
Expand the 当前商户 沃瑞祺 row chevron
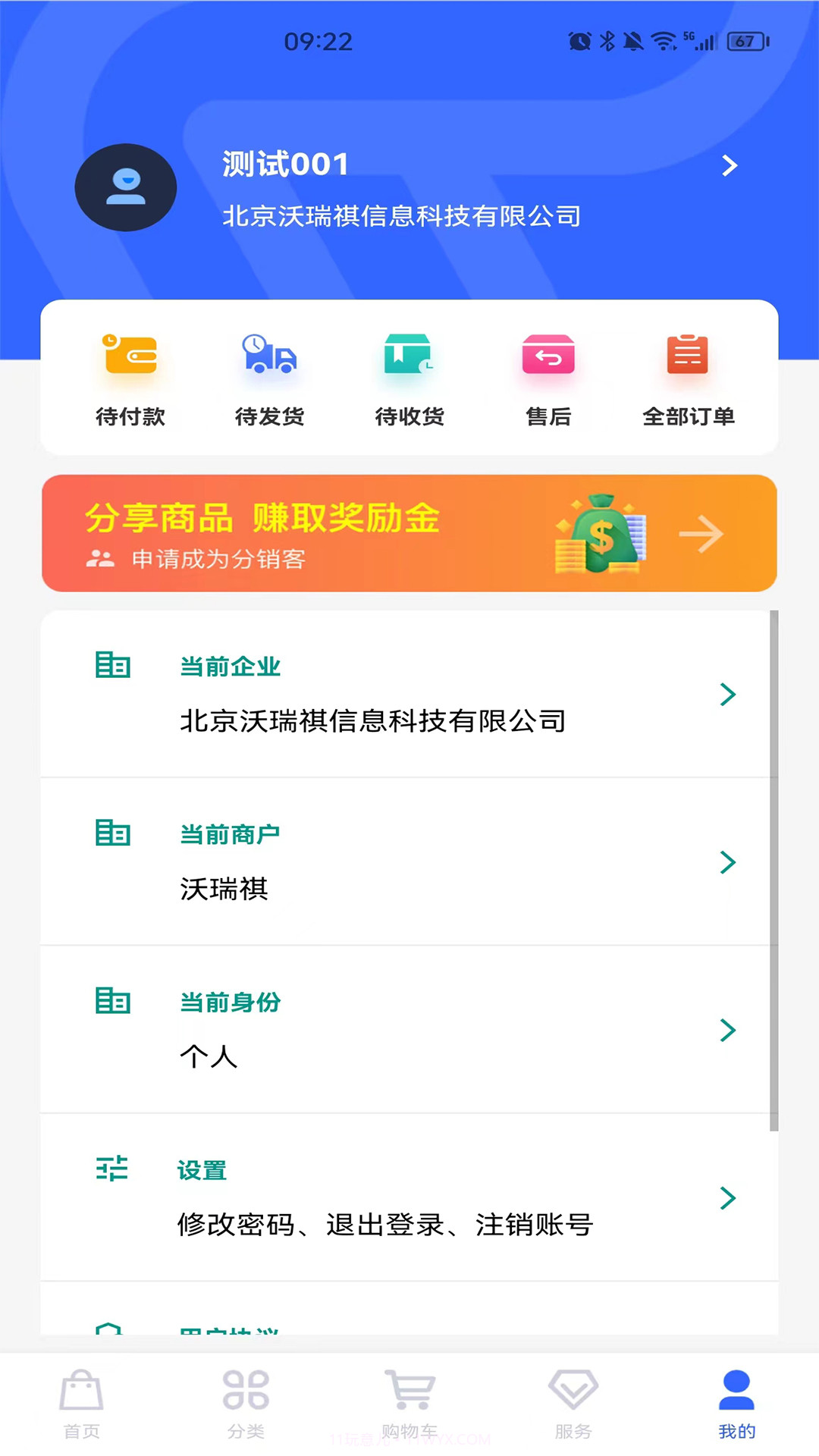pos(729,863)
